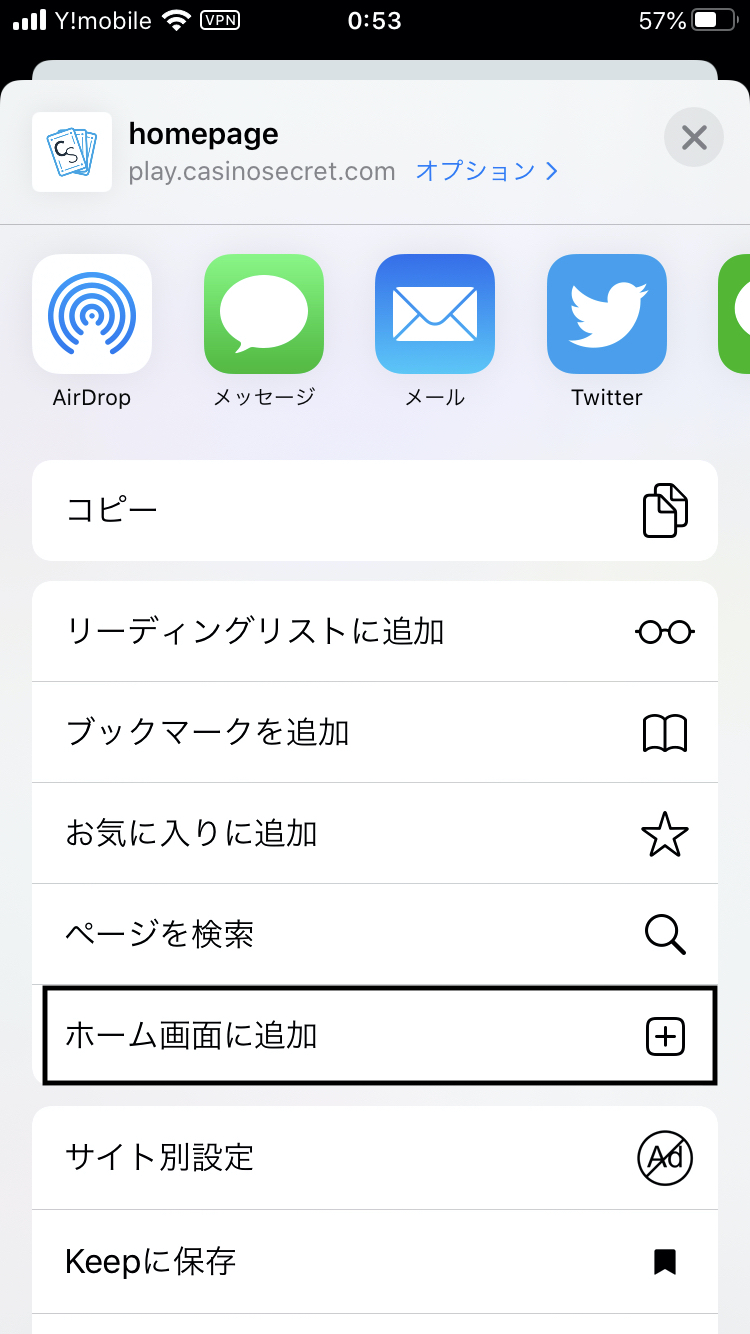Choose リーディングリストに追加
The width and height of the screenshot is (750, 1334).
click(x=375, y=632)
